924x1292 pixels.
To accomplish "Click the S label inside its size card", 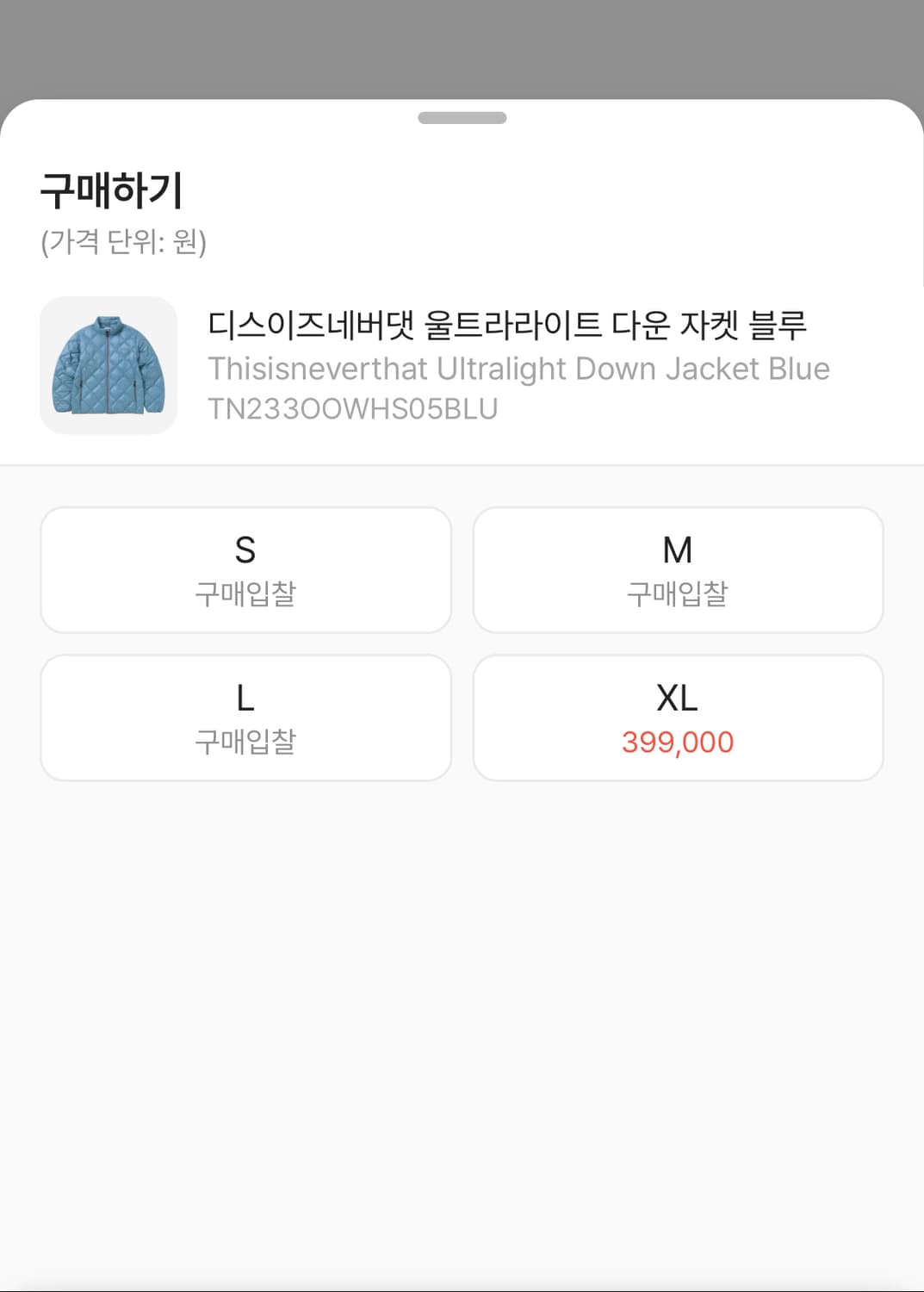I will [245, 549].
